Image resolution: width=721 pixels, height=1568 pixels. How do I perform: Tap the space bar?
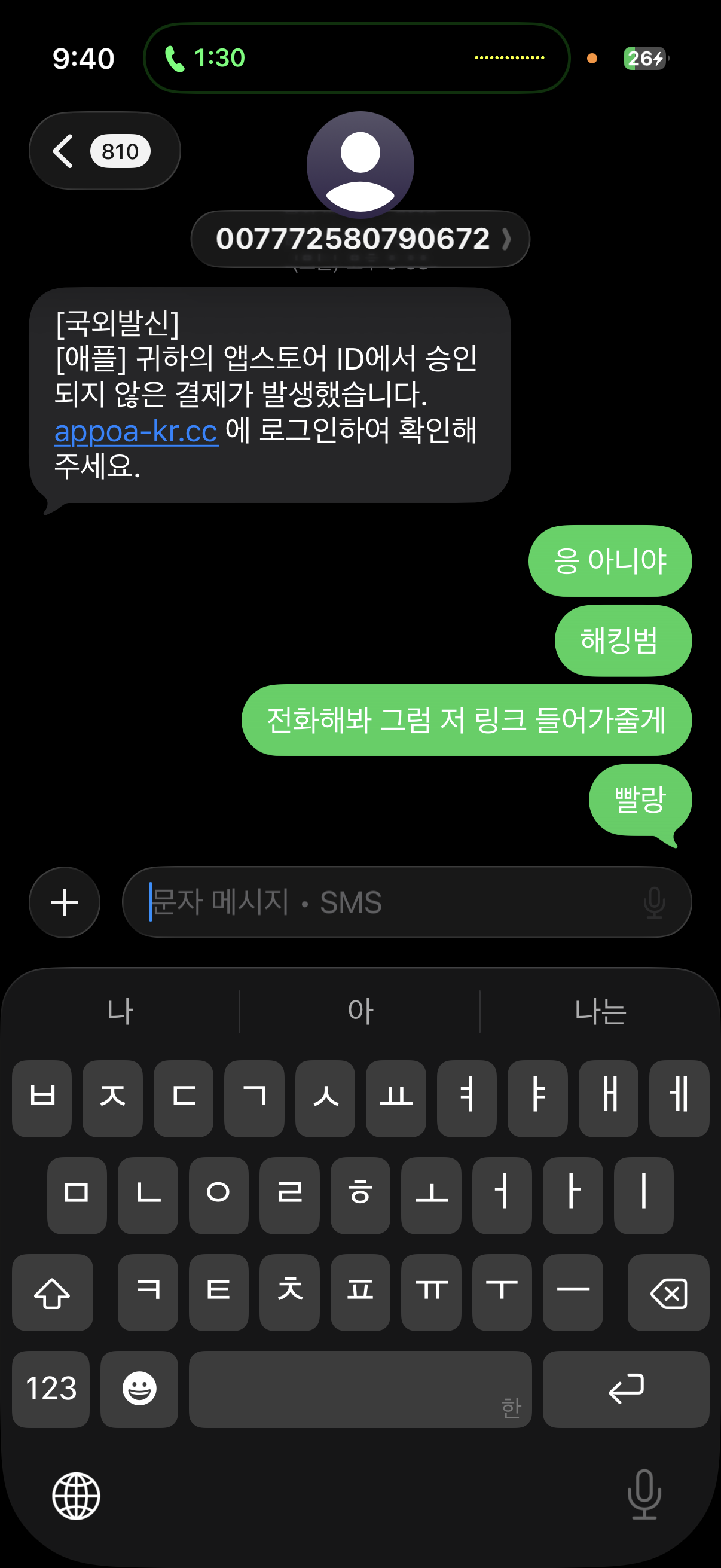[360, 1389]
